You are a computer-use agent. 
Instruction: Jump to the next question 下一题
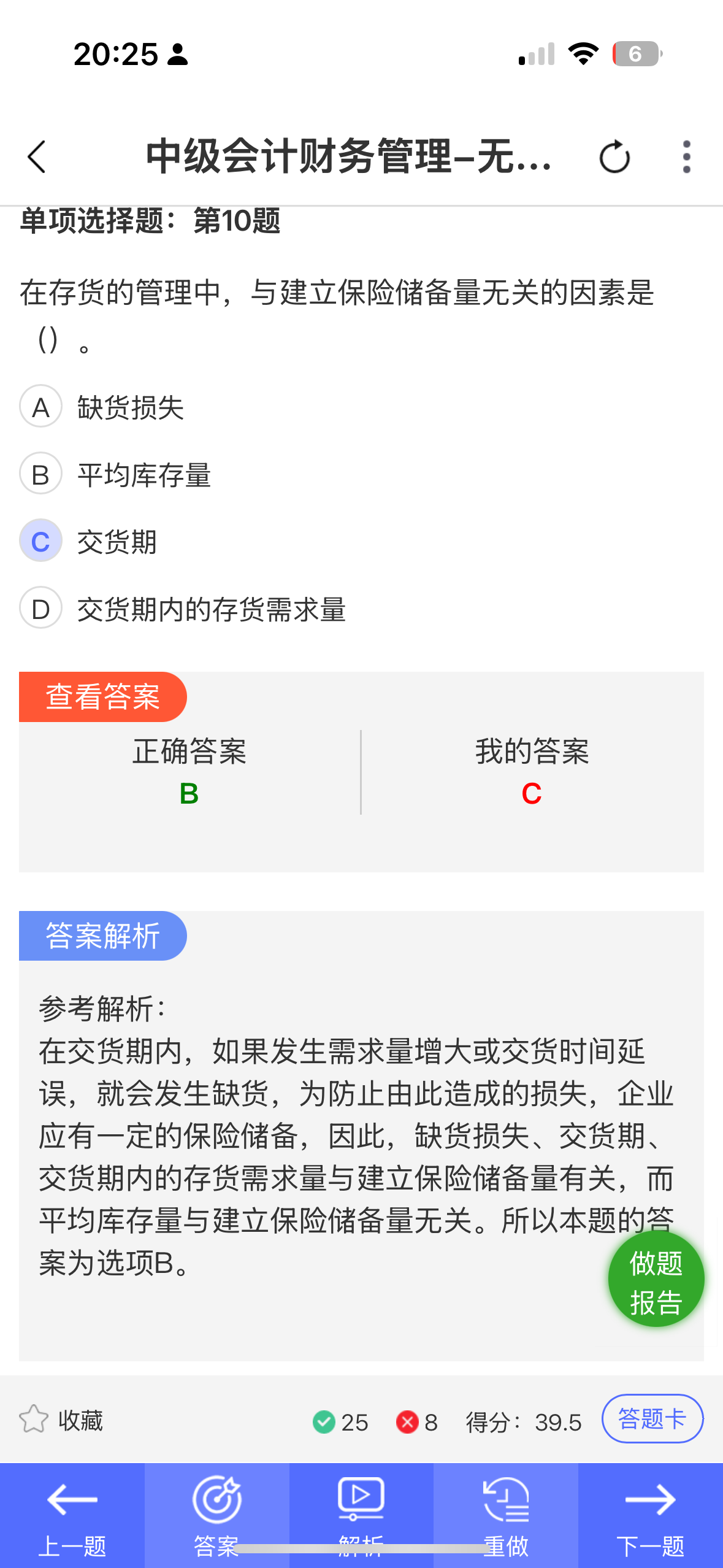[651, 1515]
